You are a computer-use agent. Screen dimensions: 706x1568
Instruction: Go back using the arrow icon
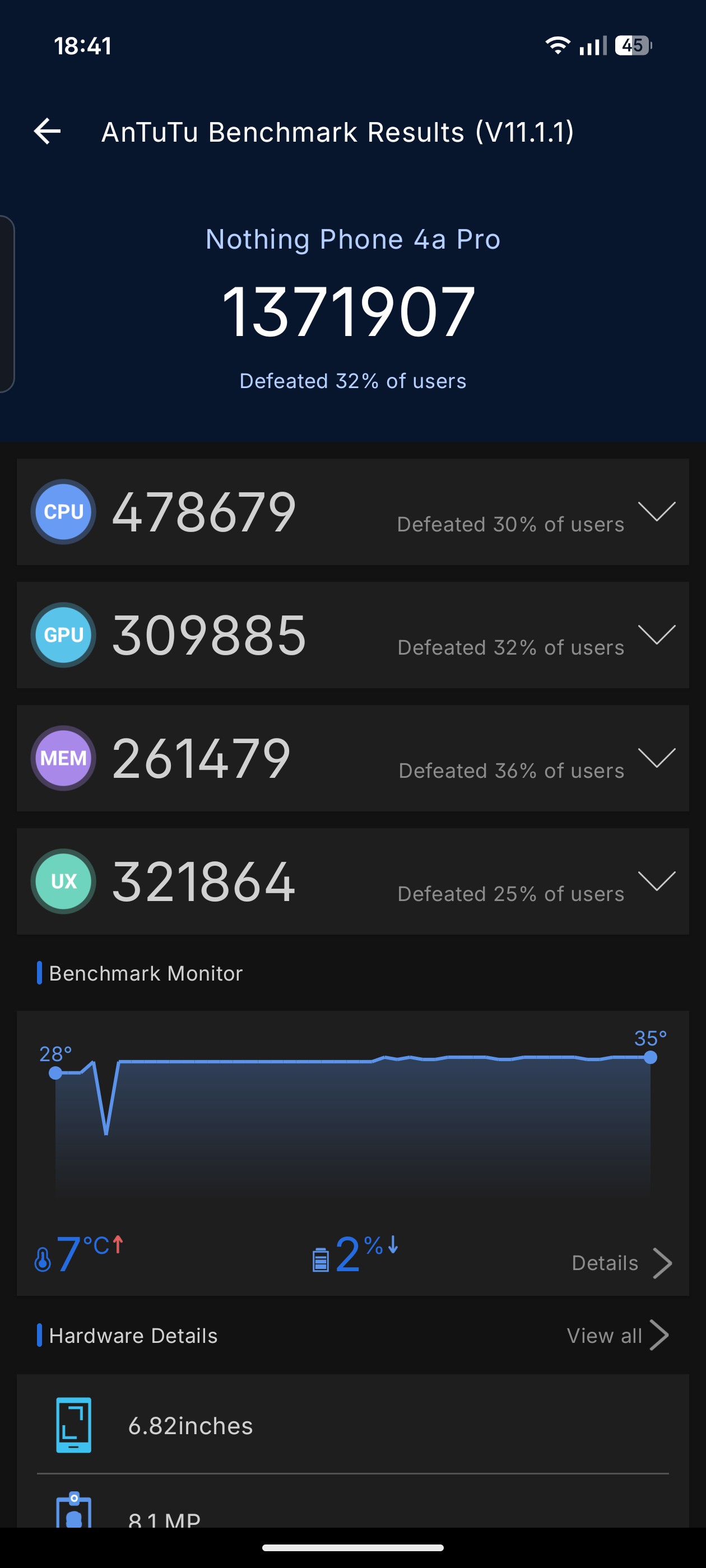click(x=48, y=132)
